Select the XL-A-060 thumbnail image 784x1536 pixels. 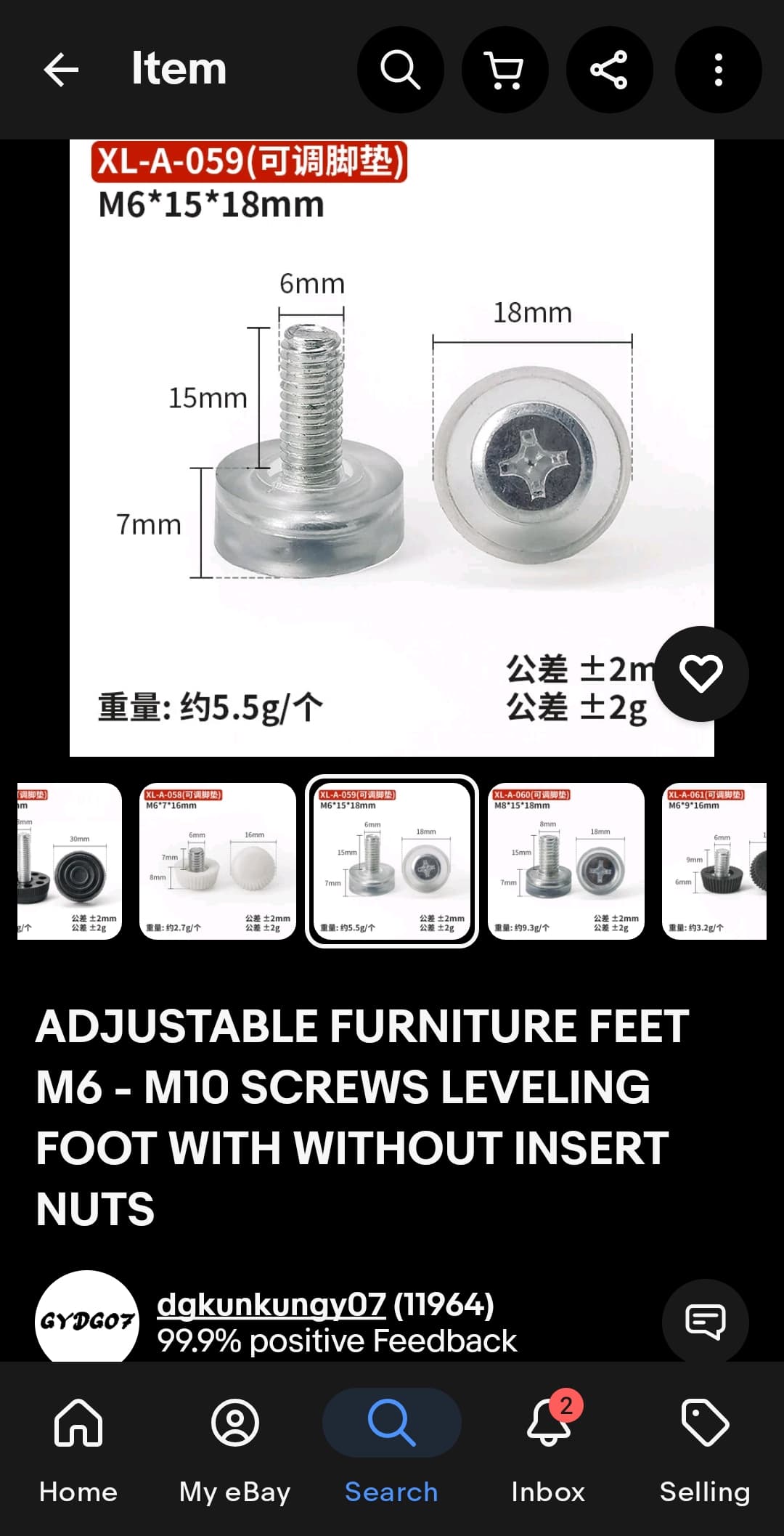[x=565, y=861]
